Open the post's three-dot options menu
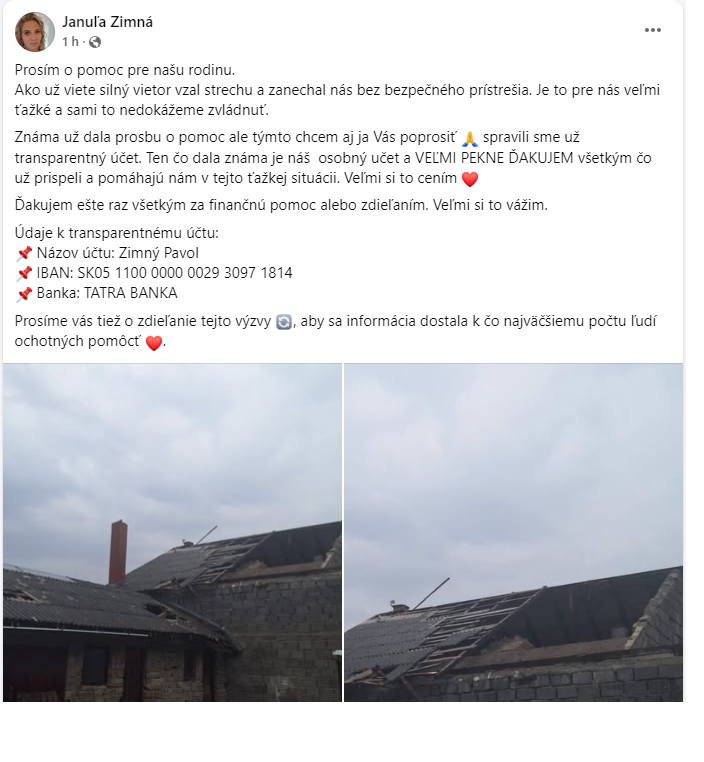This screenshot has width=704, height=762. click(652, 30)
